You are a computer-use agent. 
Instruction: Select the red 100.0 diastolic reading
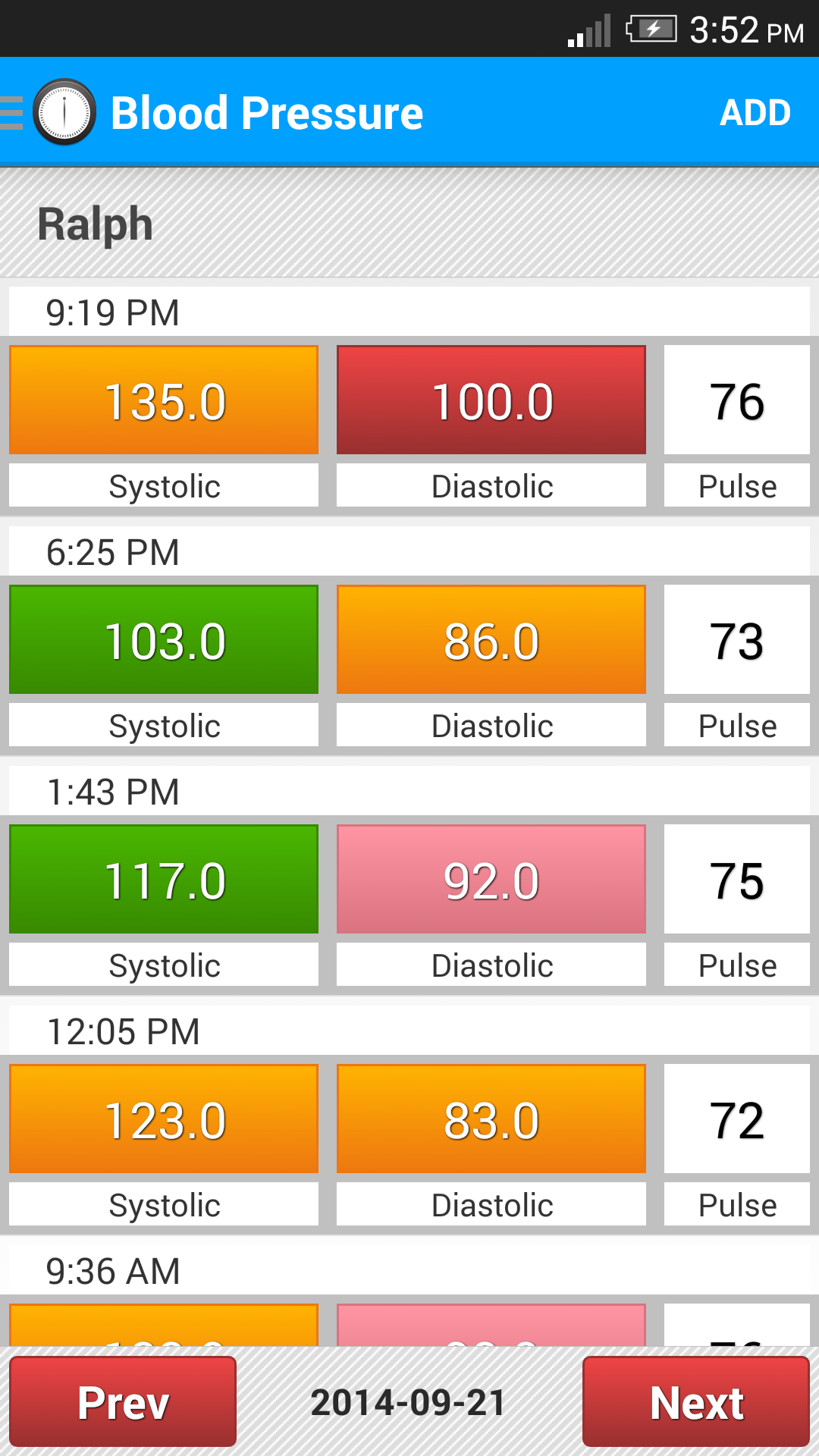coord(491,400)
